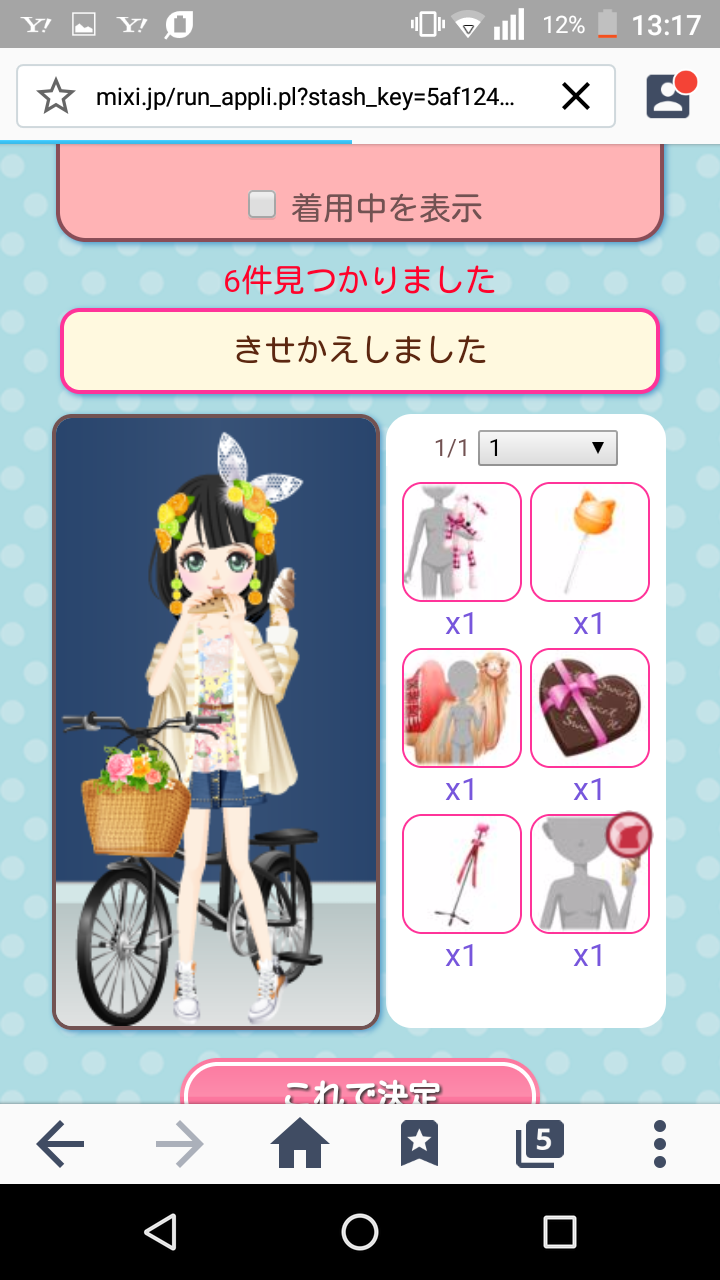Select the handheld item with red badge
720x1280 pixels.
click(x=589, y=874)
